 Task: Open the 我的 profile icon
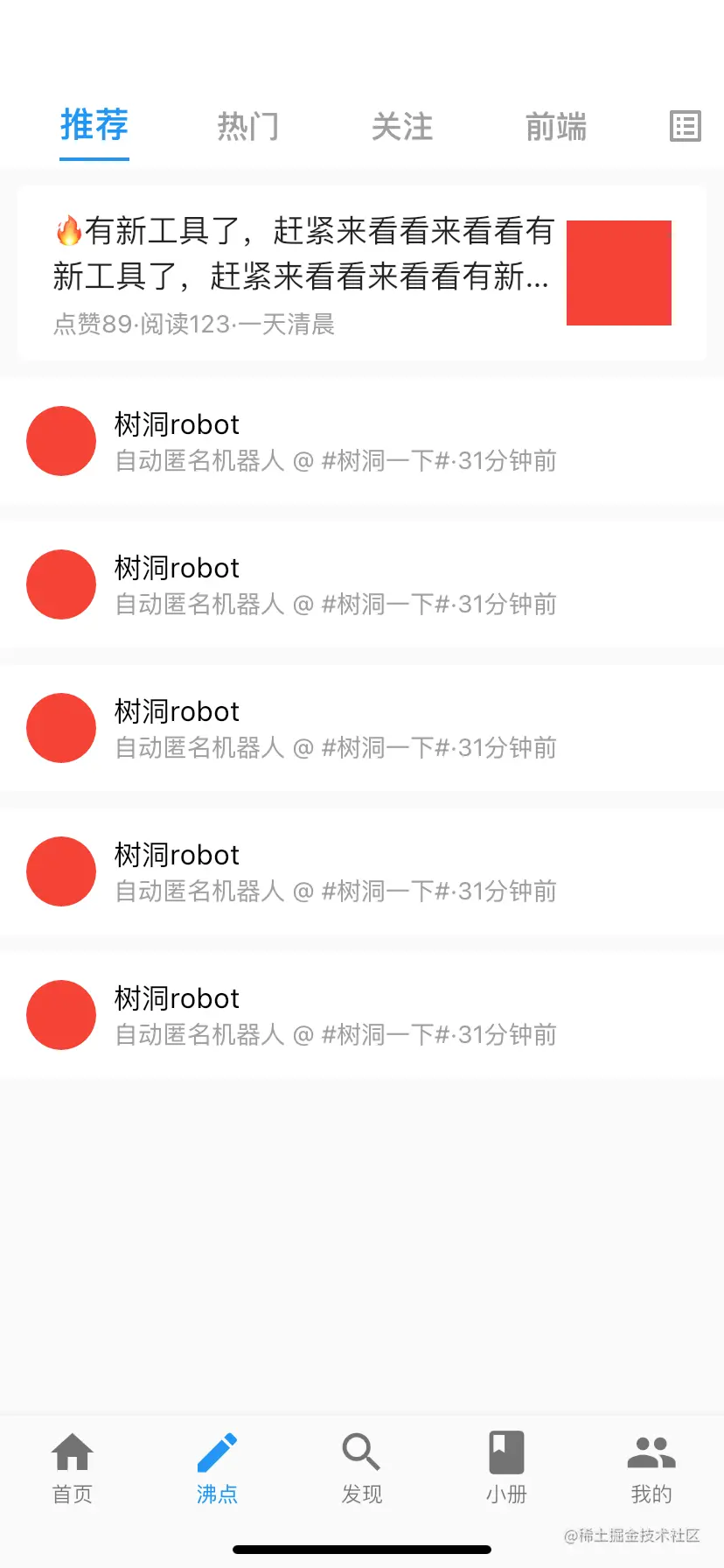(x=651, y=1452)
